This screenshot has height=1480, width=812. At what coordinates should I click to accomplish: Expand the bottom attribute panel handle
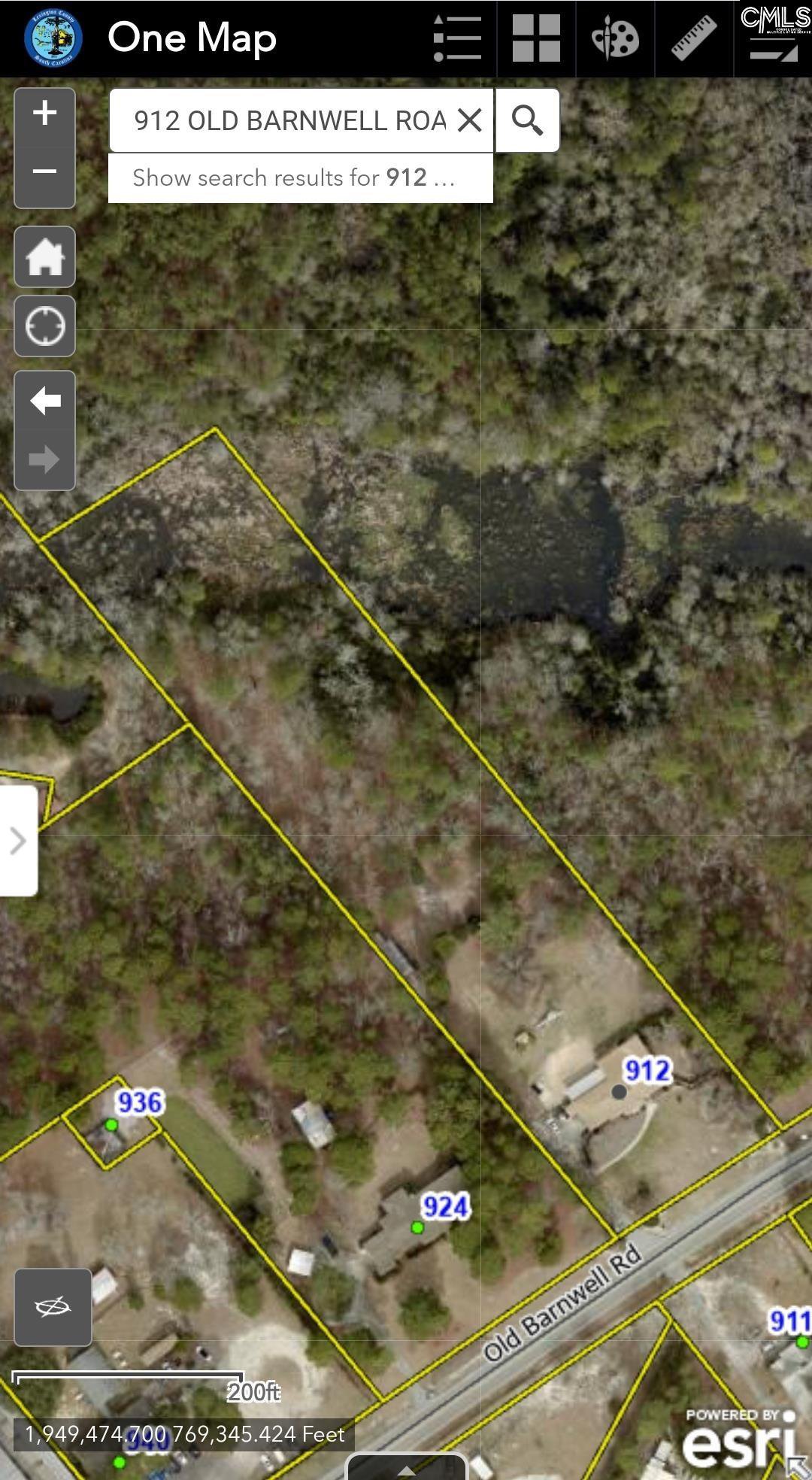click(x=406, y=1469)
